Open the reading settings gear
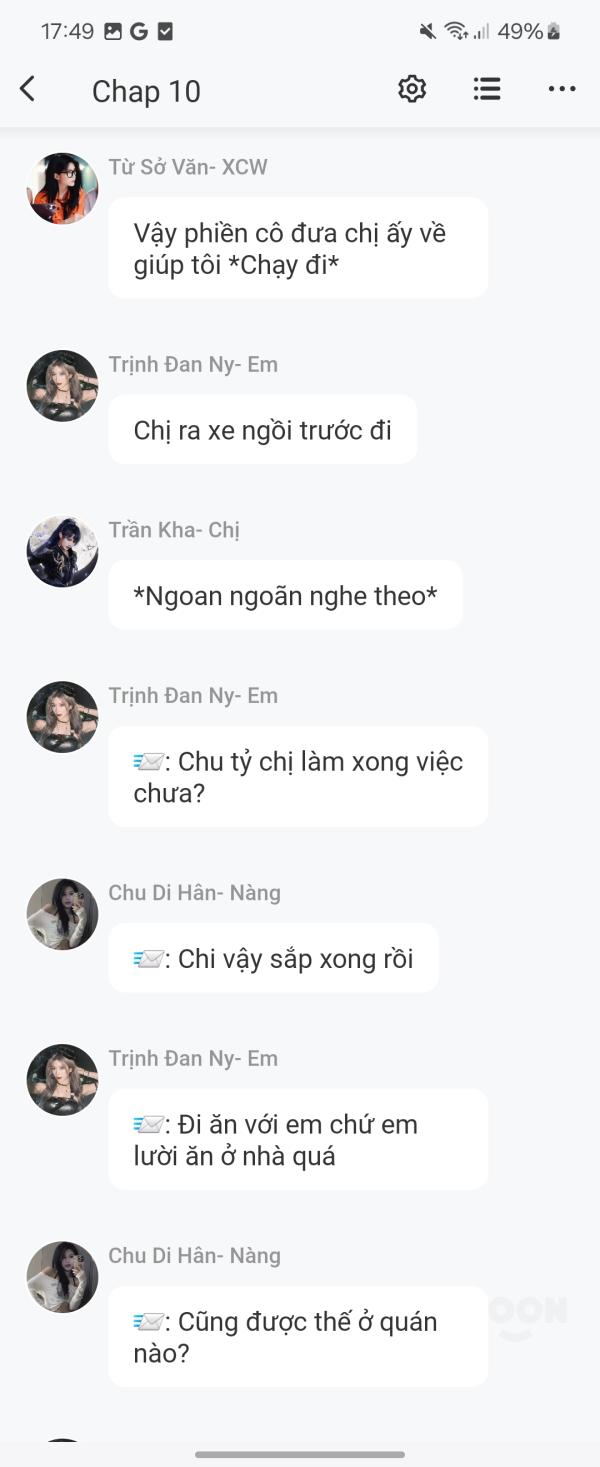Image resolution: width=600 pixels, height=1467 pixels. coord(412,89)
